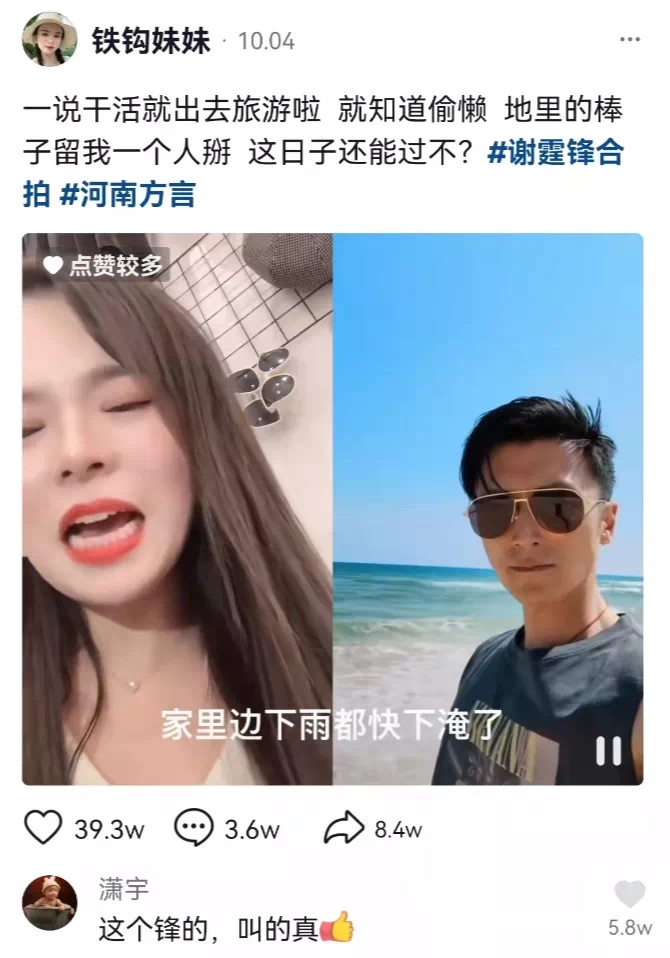
Task: View commenter 潇宇's avatar profile
Action: tap(49, 903)
